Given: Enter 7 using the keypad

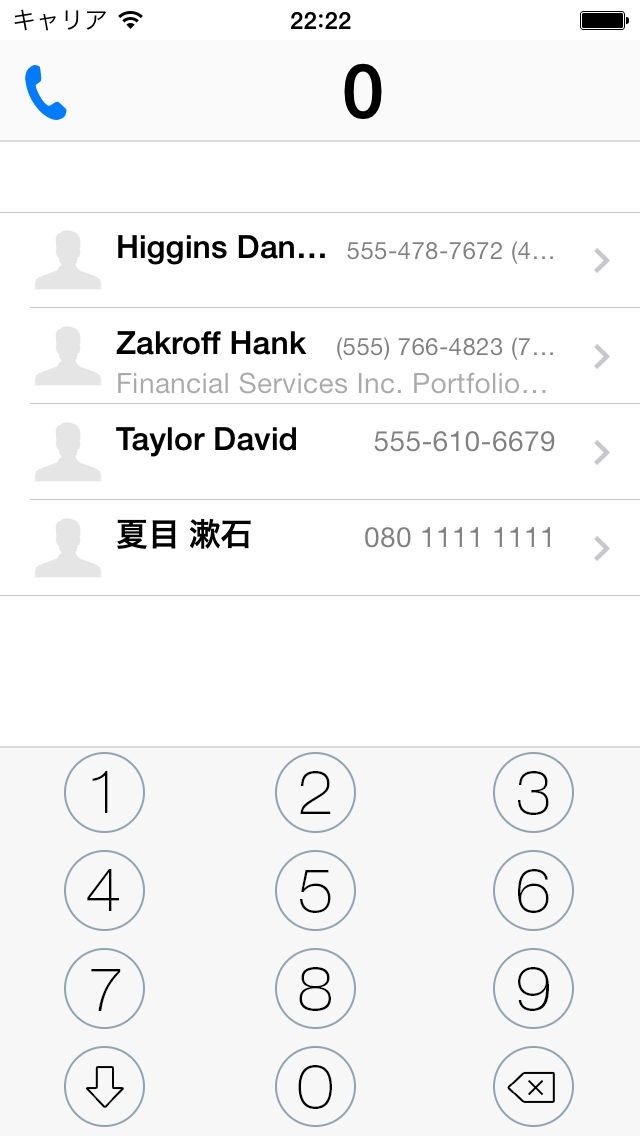Looking at the screenshot, I should [104, 988].
